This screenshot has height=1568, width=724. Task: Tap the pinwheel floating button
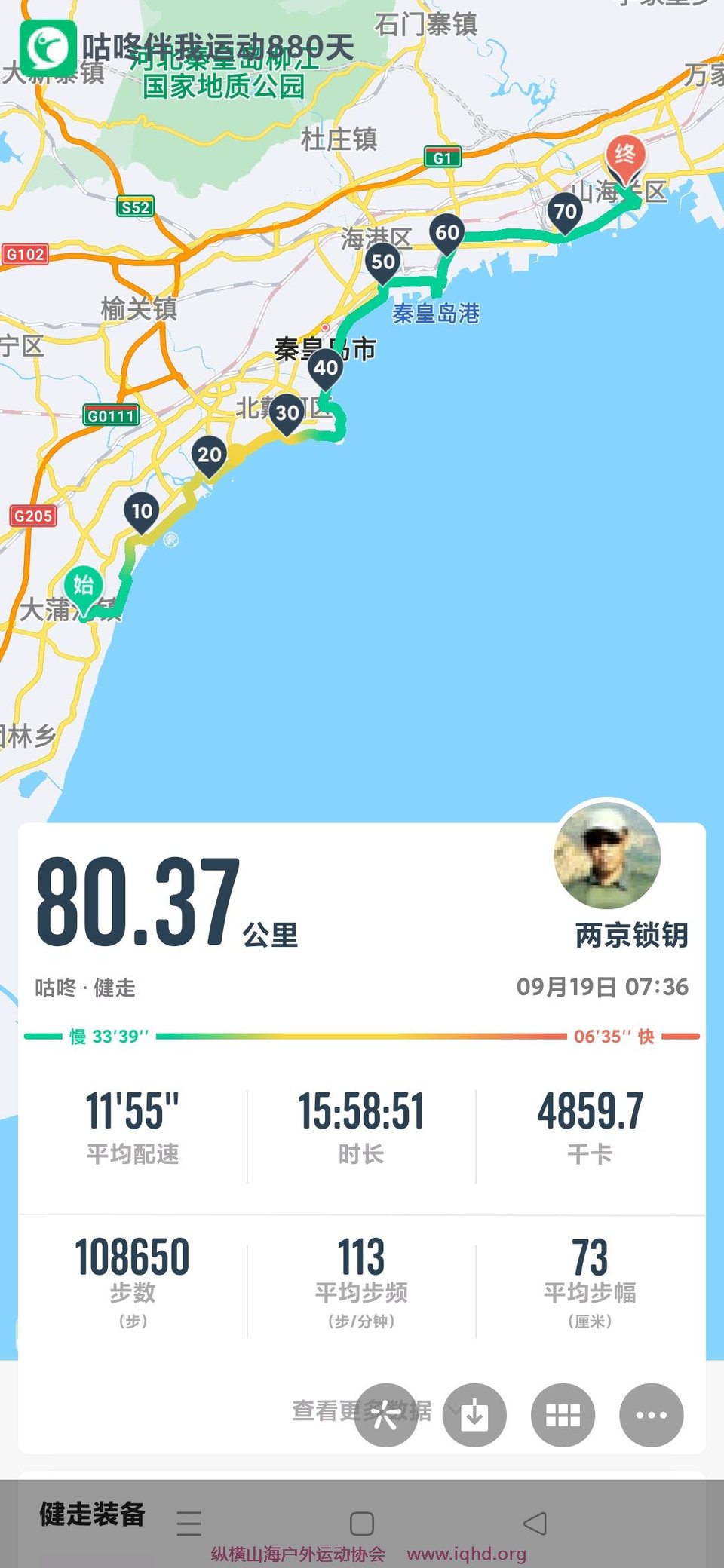click(x=386, y=1415)
